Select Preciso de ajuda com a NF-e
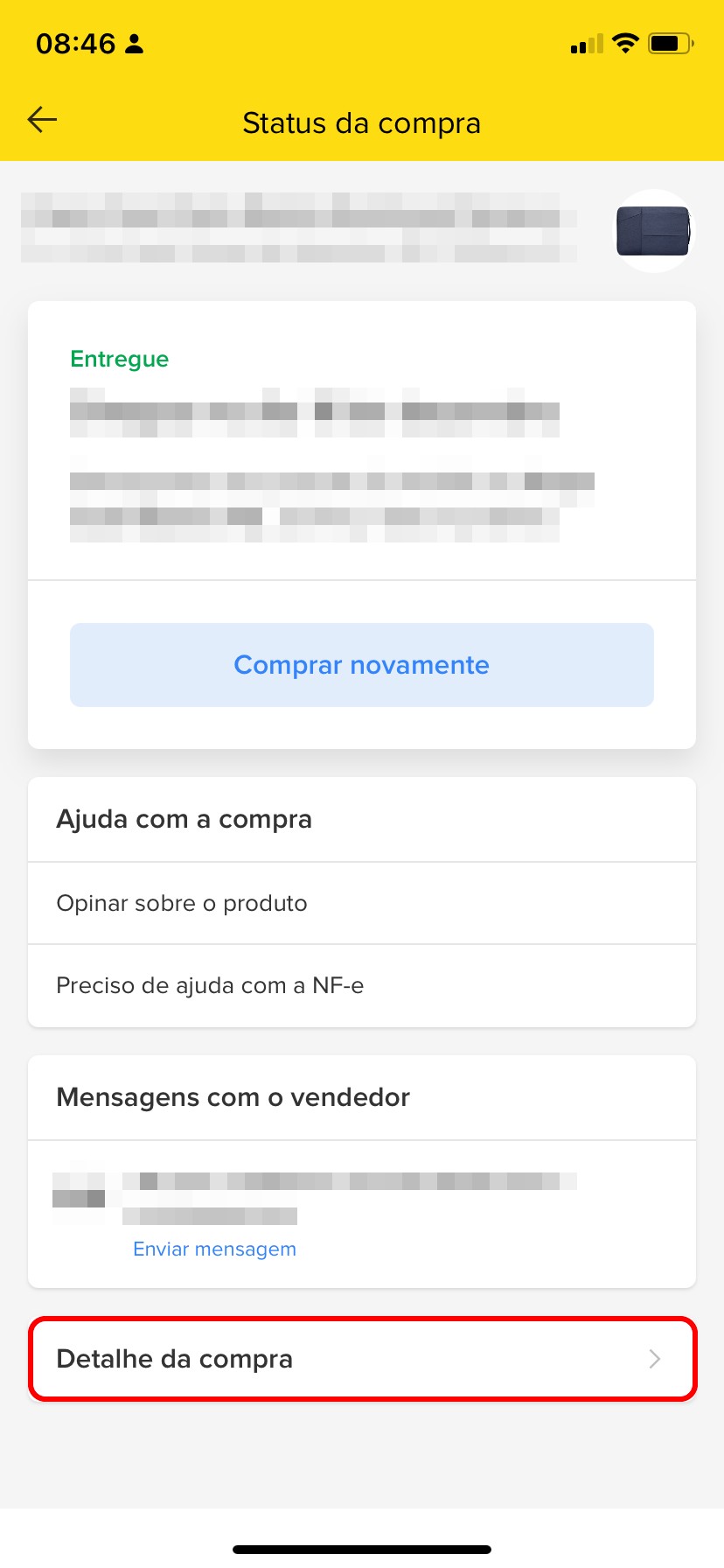 pyautogui.click(x=361, y=985)
